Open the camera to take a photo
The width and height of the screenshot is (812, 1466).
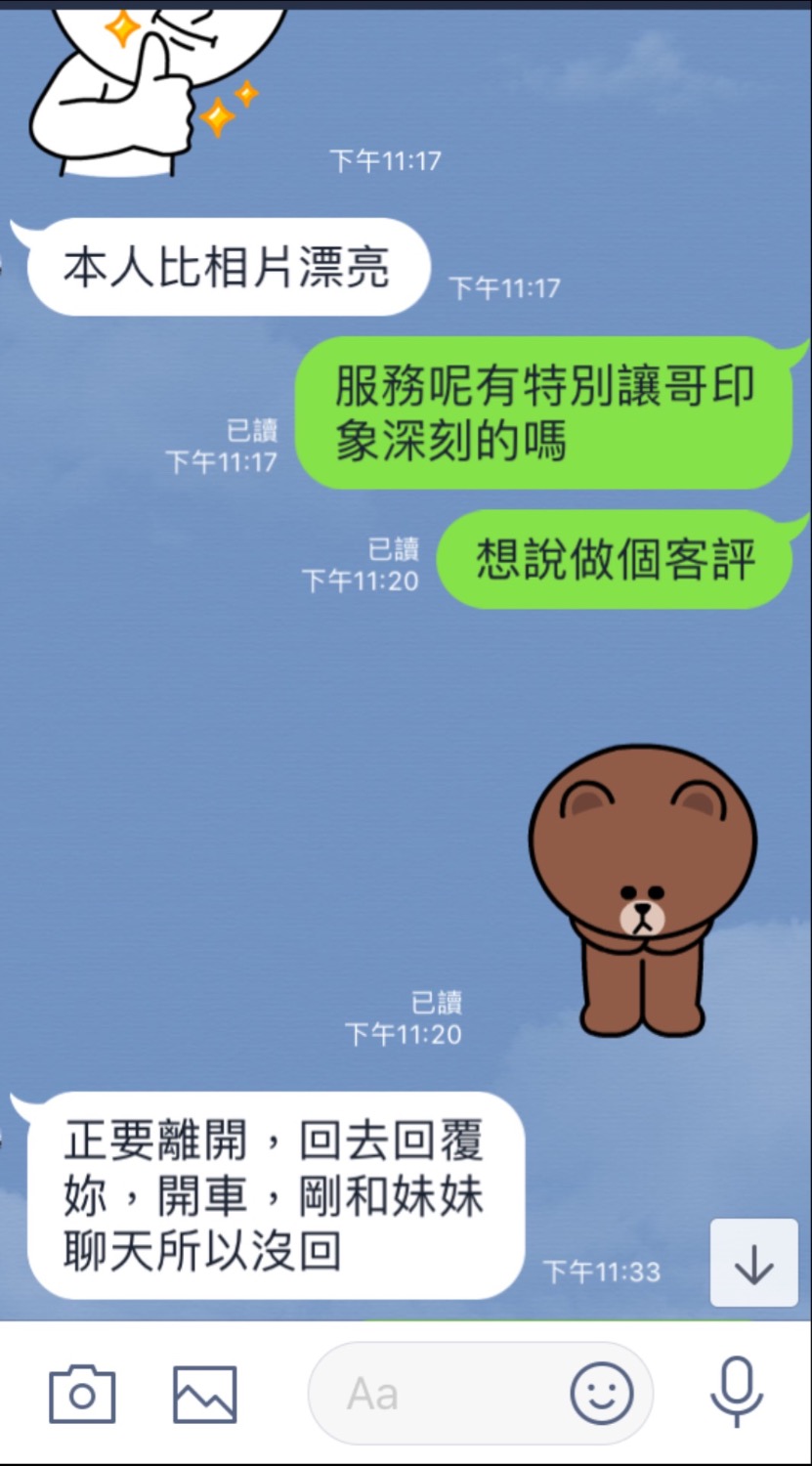[82, 1395]
